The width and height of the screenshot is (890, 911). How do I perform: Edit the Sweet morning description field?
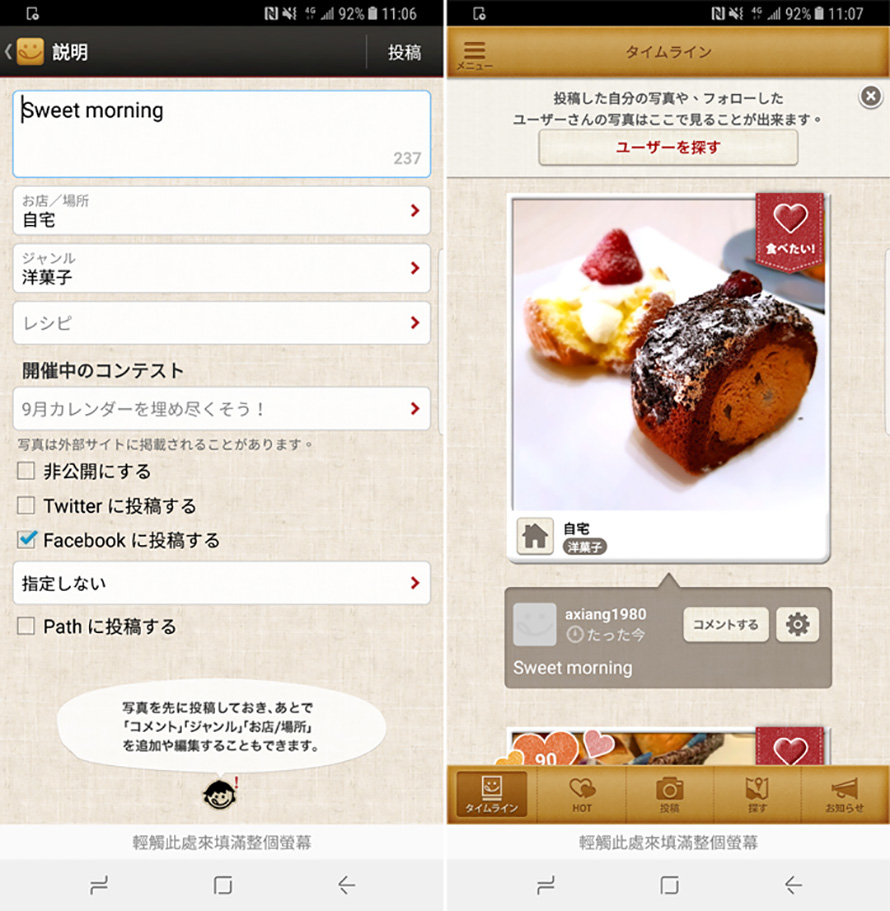[x=222, y=133]
